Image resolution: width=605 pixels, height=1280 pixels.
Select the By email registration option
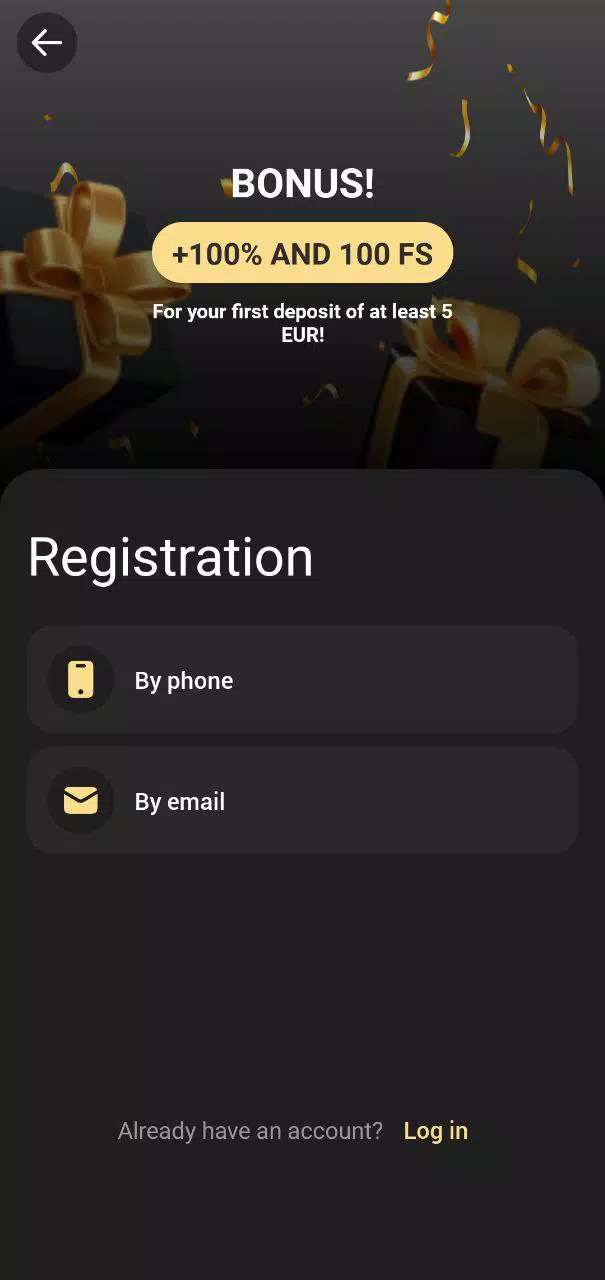click(x=302, y=801)
